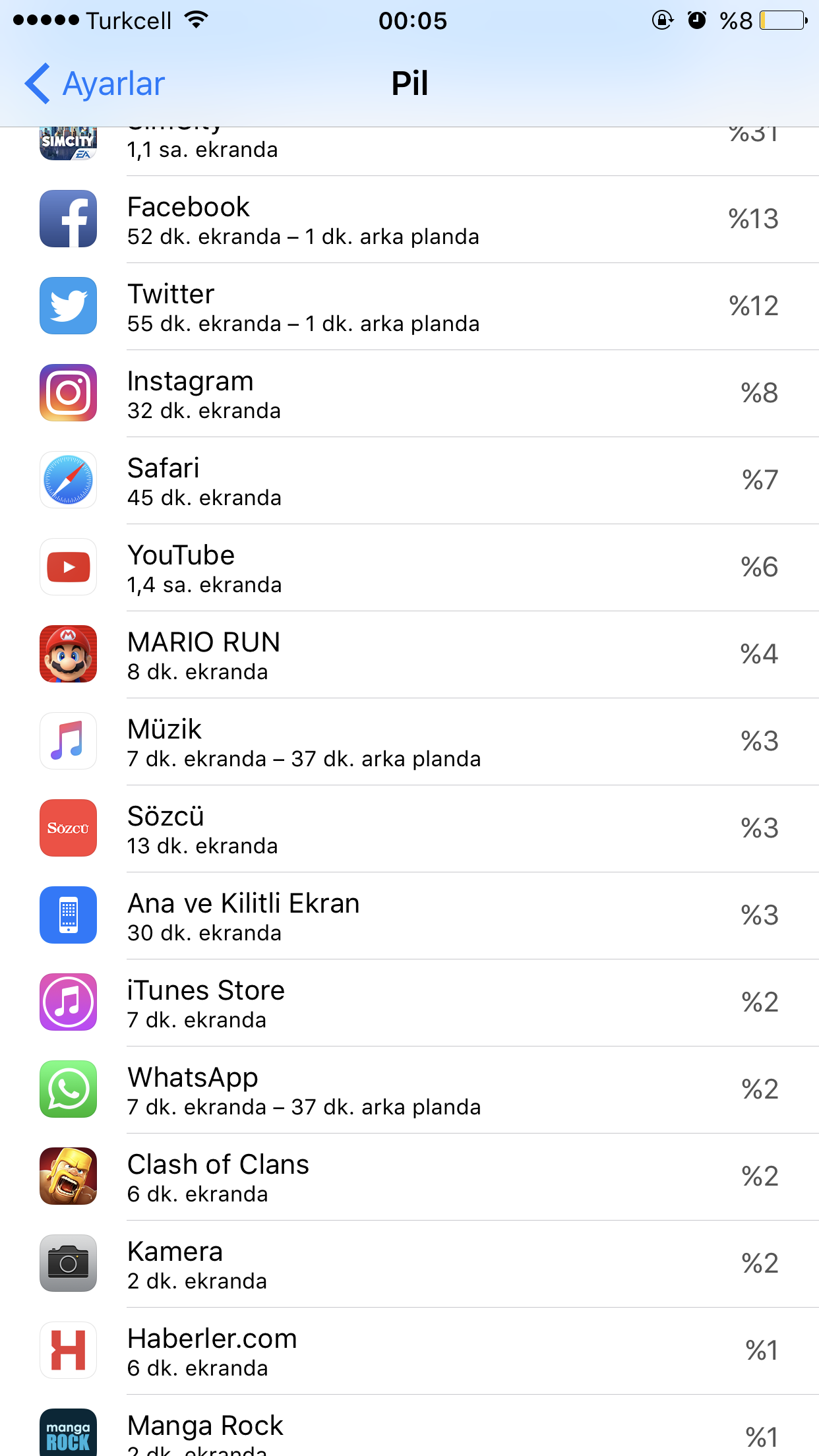Tap the iTunes Store row

point(409,1003)
